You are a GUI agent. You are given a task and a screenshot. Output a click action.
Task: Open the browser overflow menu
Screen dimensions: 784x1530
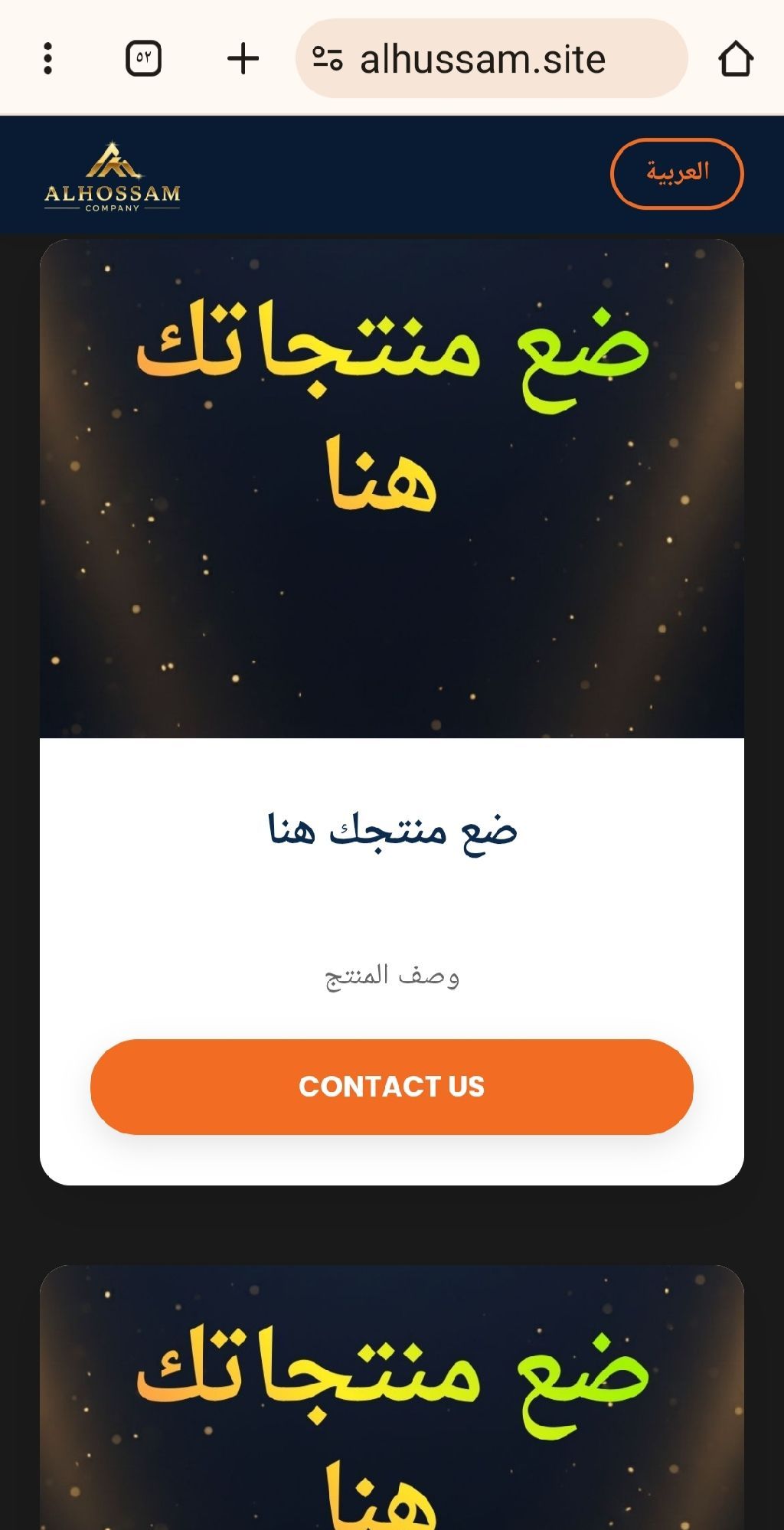point(47,59)
